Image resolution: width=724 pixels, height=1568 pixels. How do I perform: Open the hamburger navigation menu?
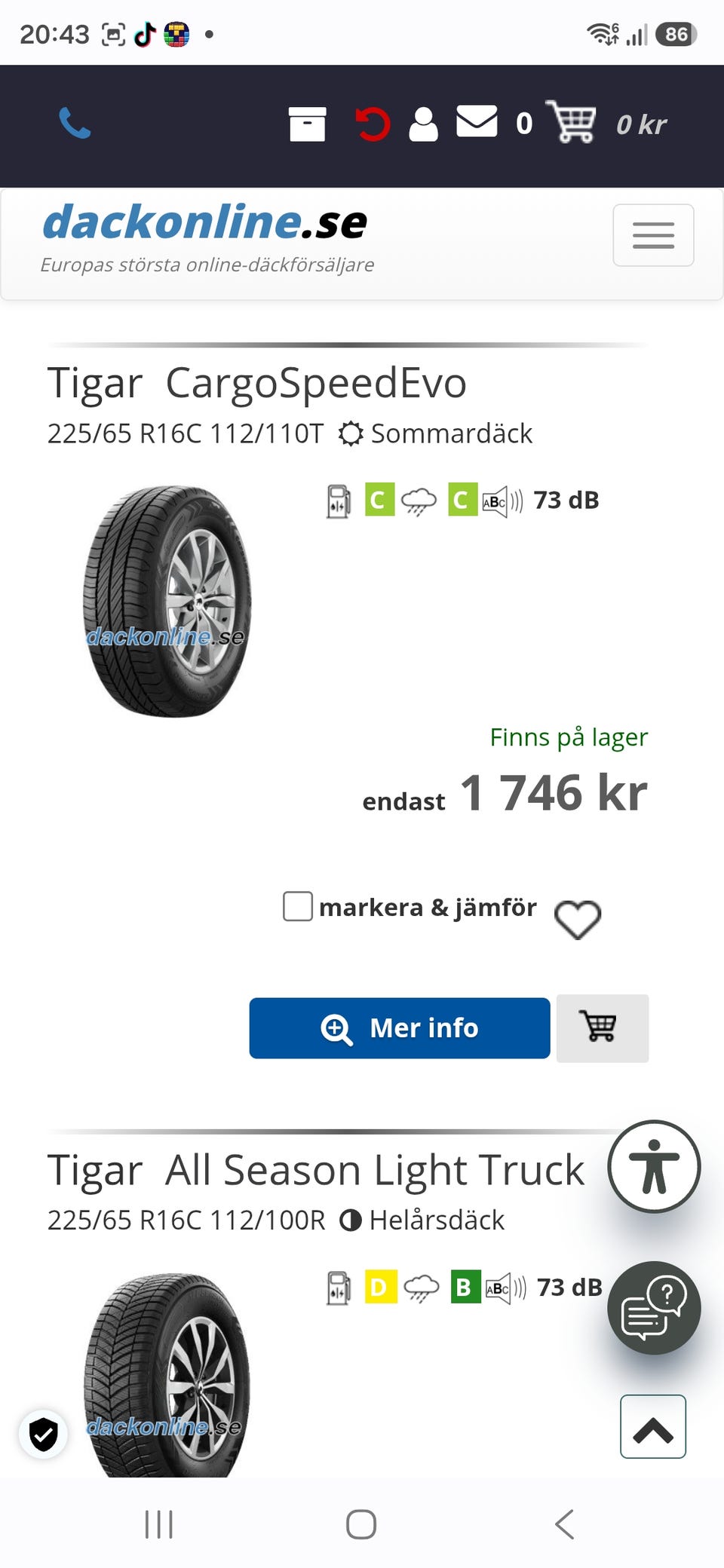(x=653, y=235)
